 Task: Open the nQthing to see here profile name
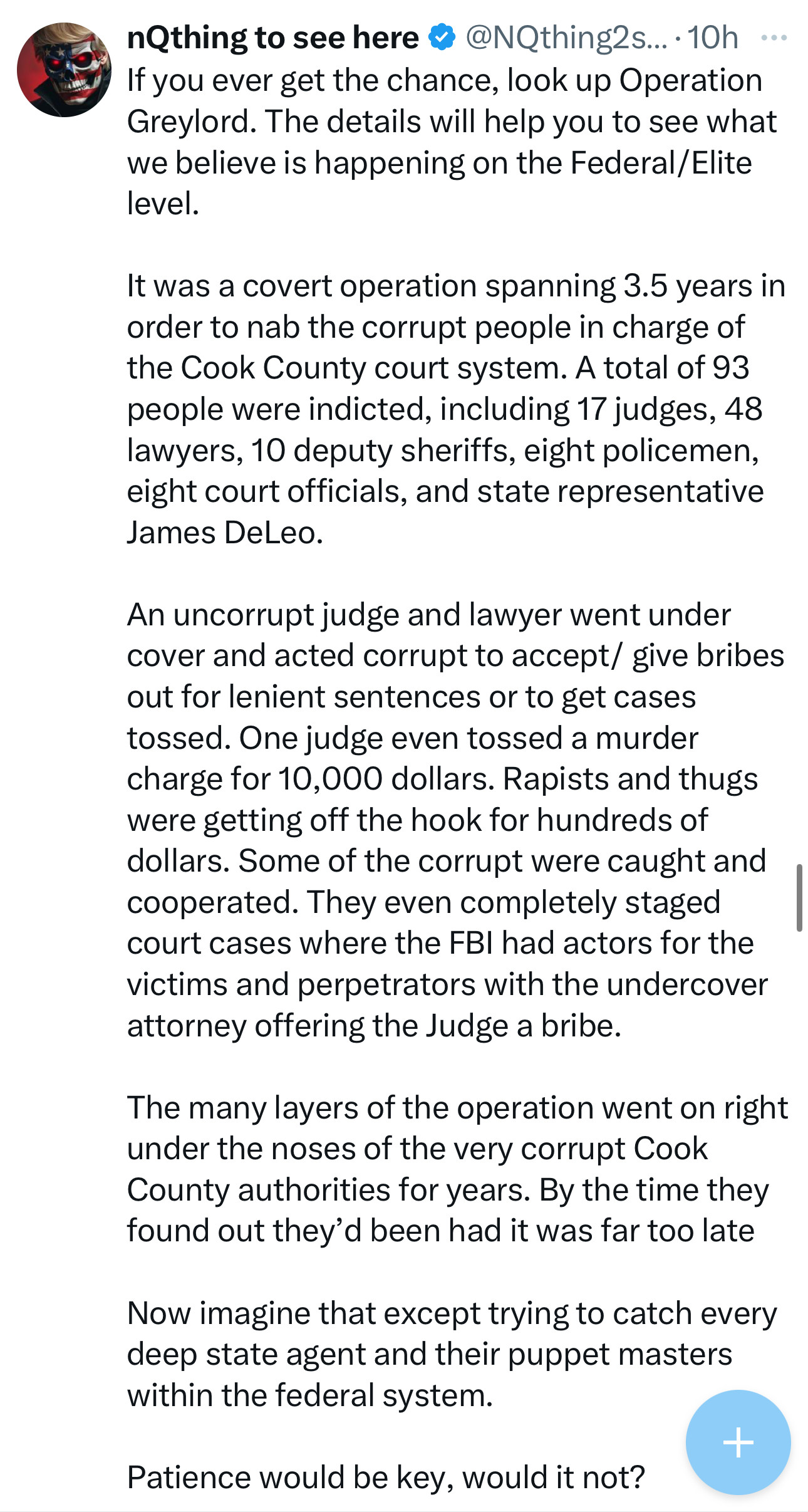coord(272,38)
